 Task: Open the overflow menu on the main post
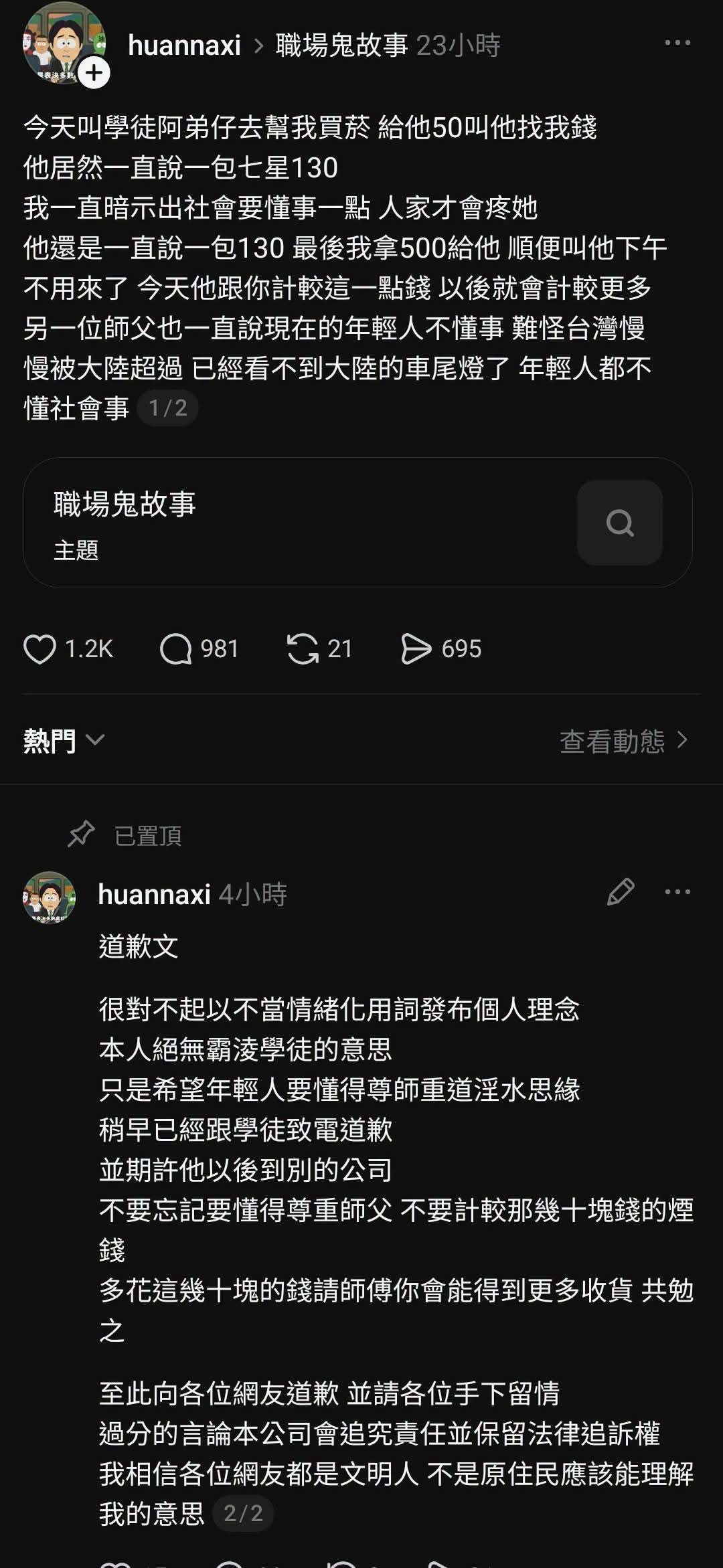pos(677,43)
